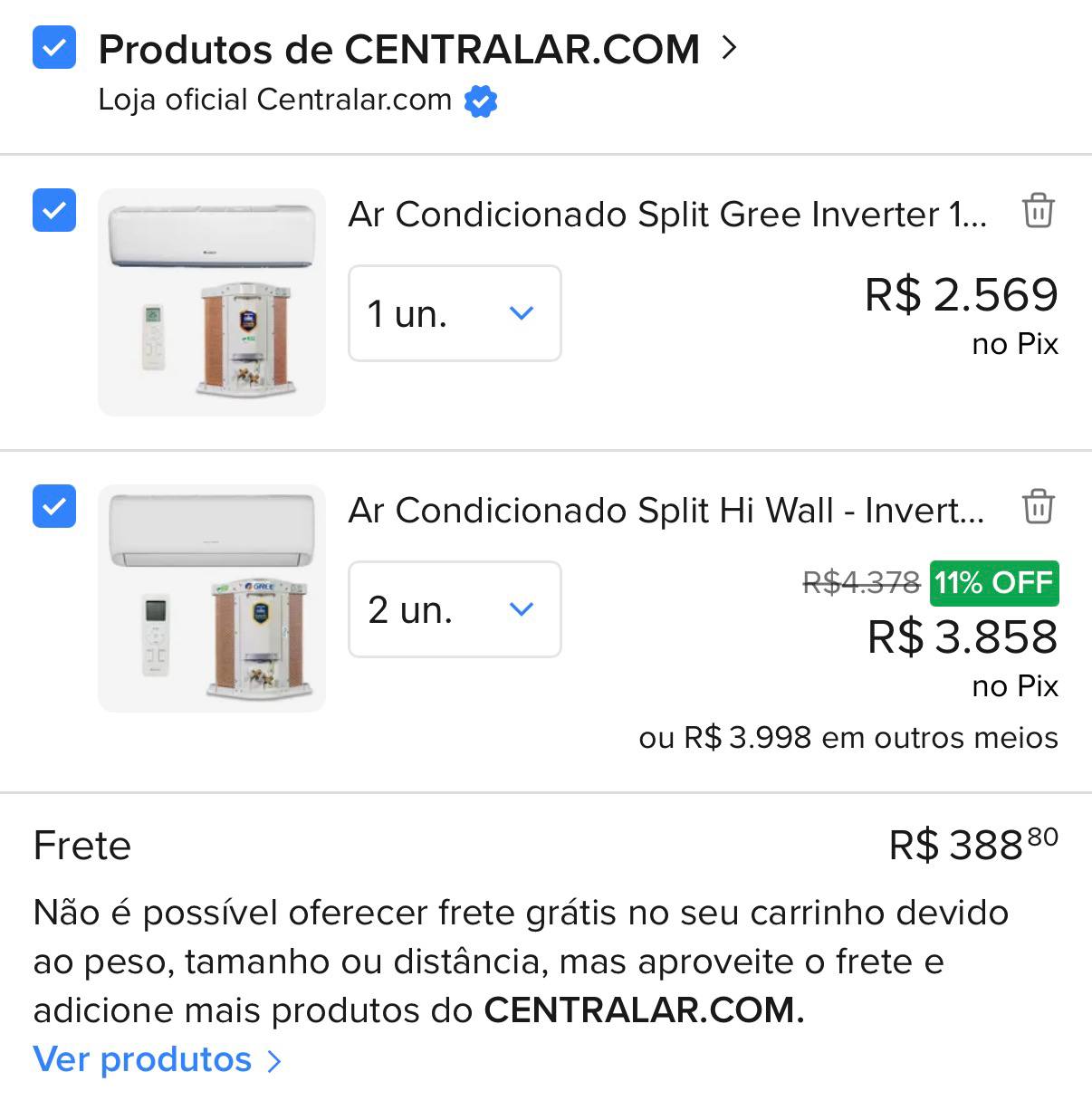Follow the Ver produtos link
This screenshot has height=1110, width=1092.
[x=158, y=1059]
